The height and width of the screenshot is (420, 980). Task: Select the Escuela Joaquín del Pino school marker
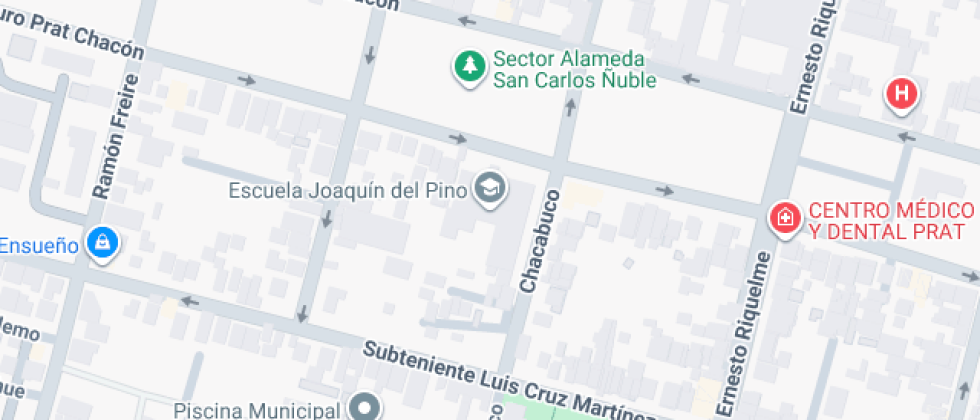coord(490,188)
